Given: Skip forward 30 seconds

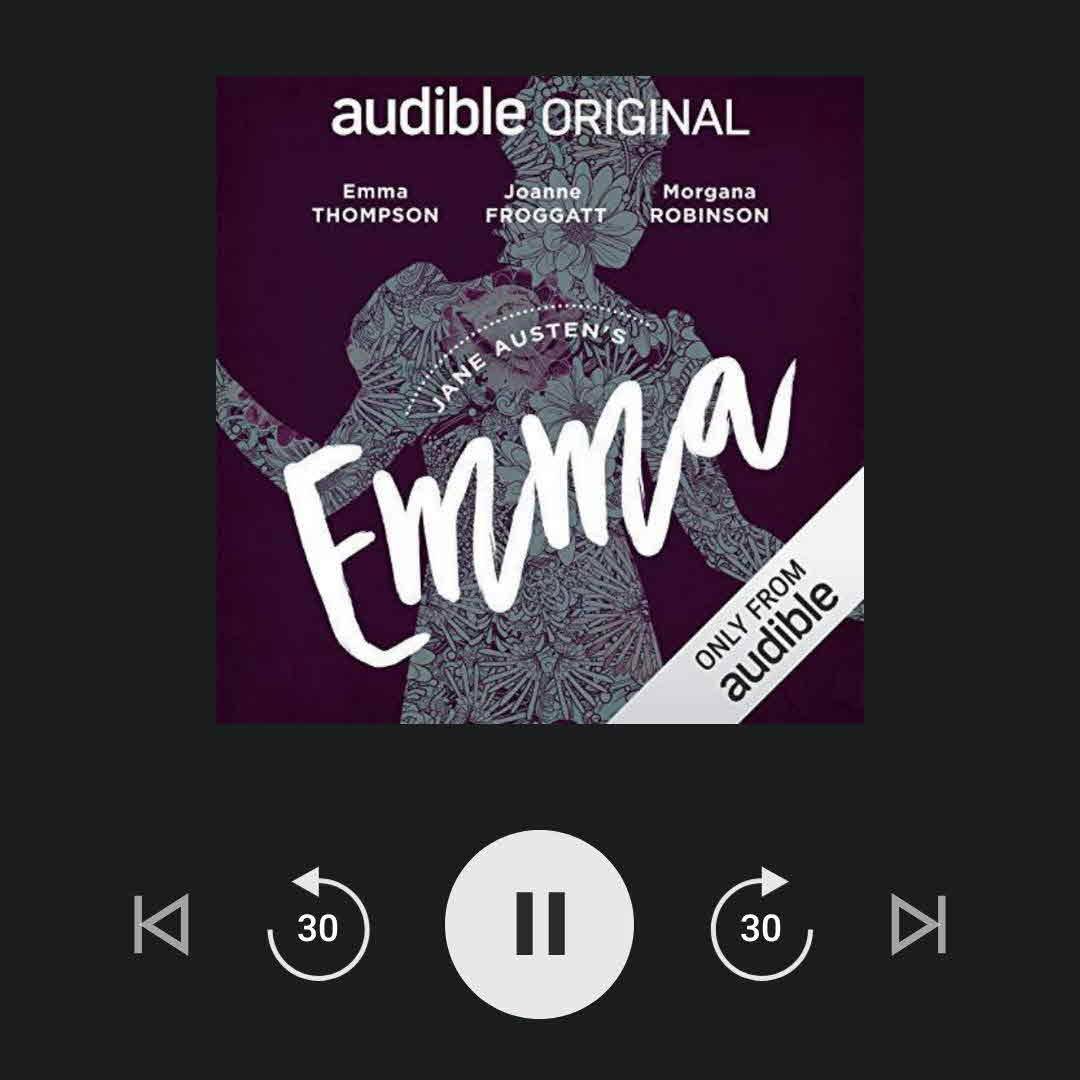Looking at the screenshot, I should tap(761, 926).
